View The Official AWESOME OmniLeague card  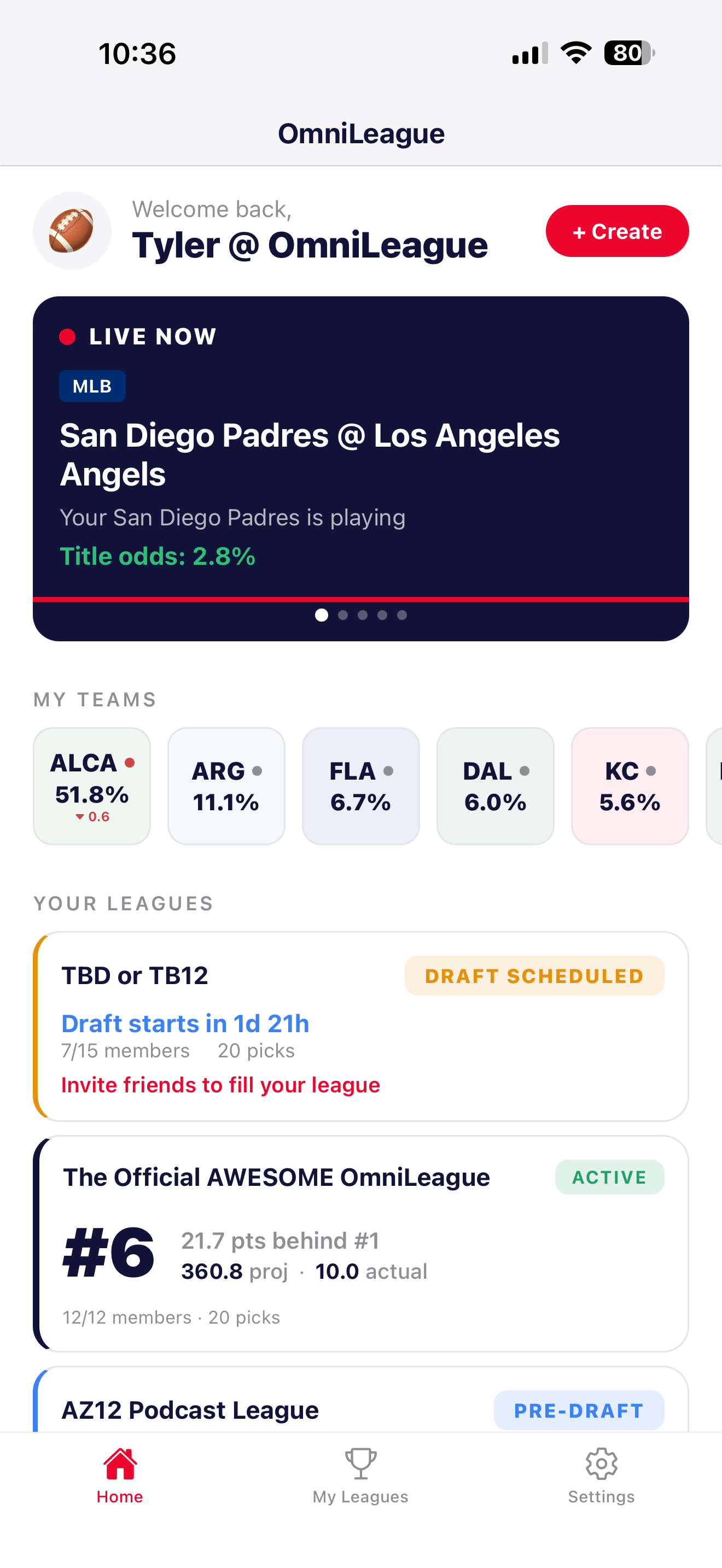tap(360, 1243)
